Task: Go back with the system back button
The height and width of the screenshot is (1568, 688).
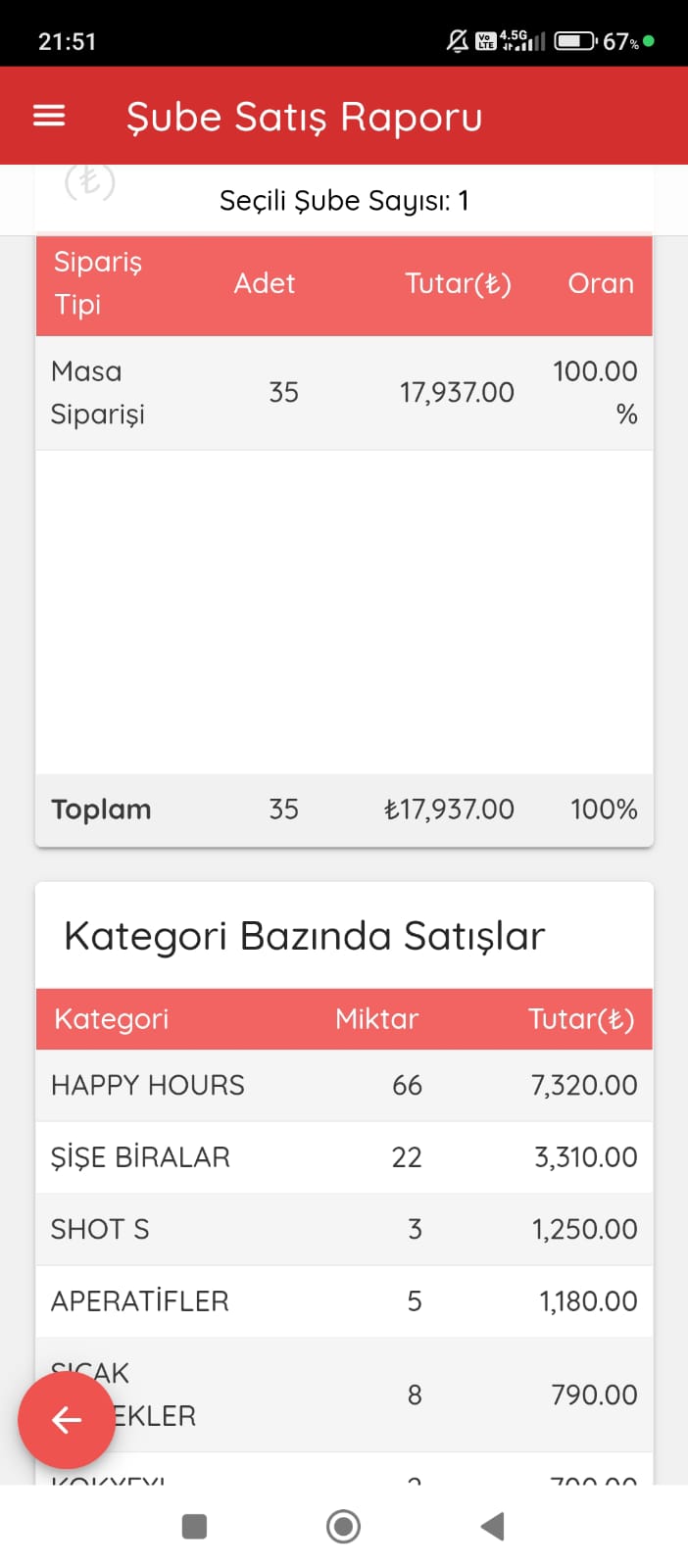Action: (493, 1526)
